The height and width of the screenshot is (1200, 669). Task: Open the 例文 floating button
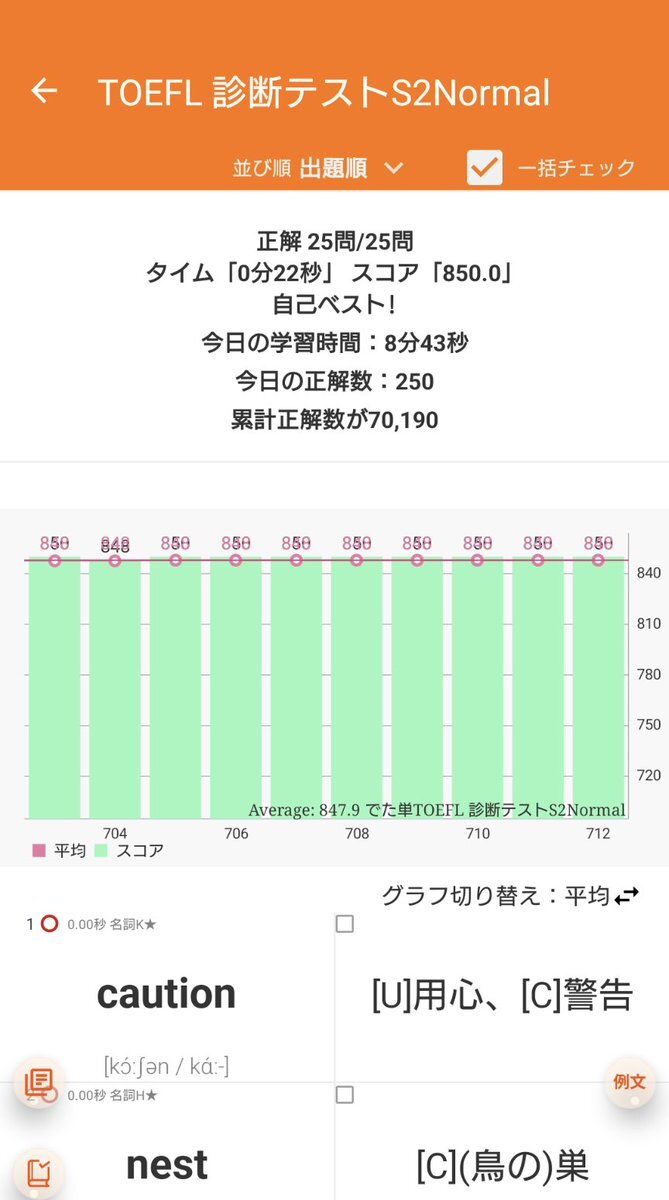[630, 1082]
